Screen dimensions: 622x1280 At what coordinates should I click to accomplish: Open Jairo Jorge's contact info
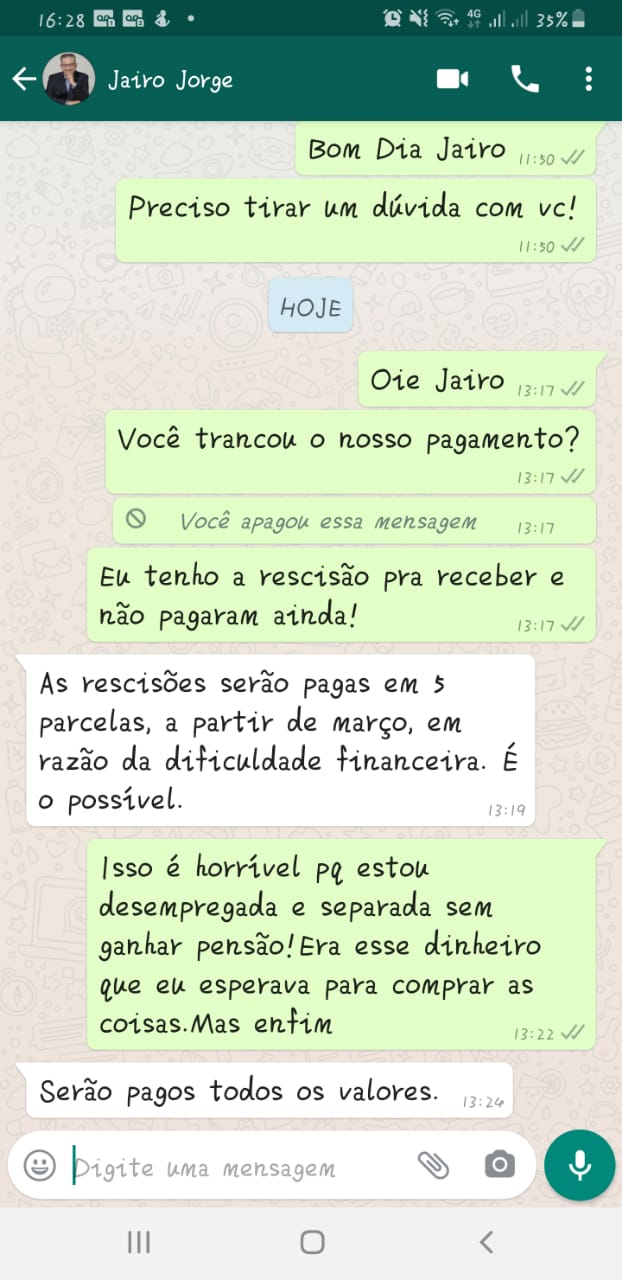(170, 80)
